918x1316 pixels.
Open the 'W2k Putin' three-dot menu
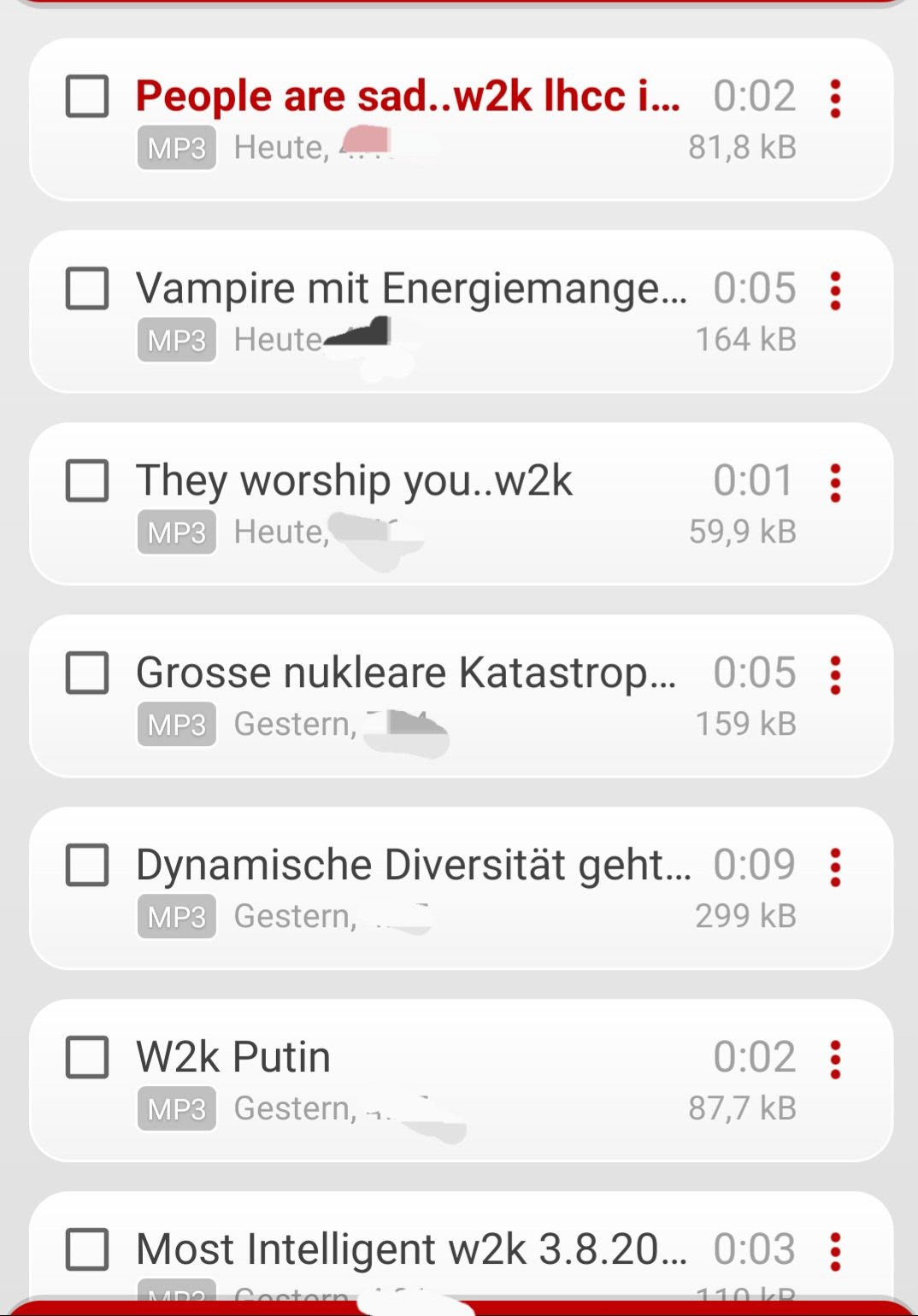pyautogui.click(x=835, y=1060)
